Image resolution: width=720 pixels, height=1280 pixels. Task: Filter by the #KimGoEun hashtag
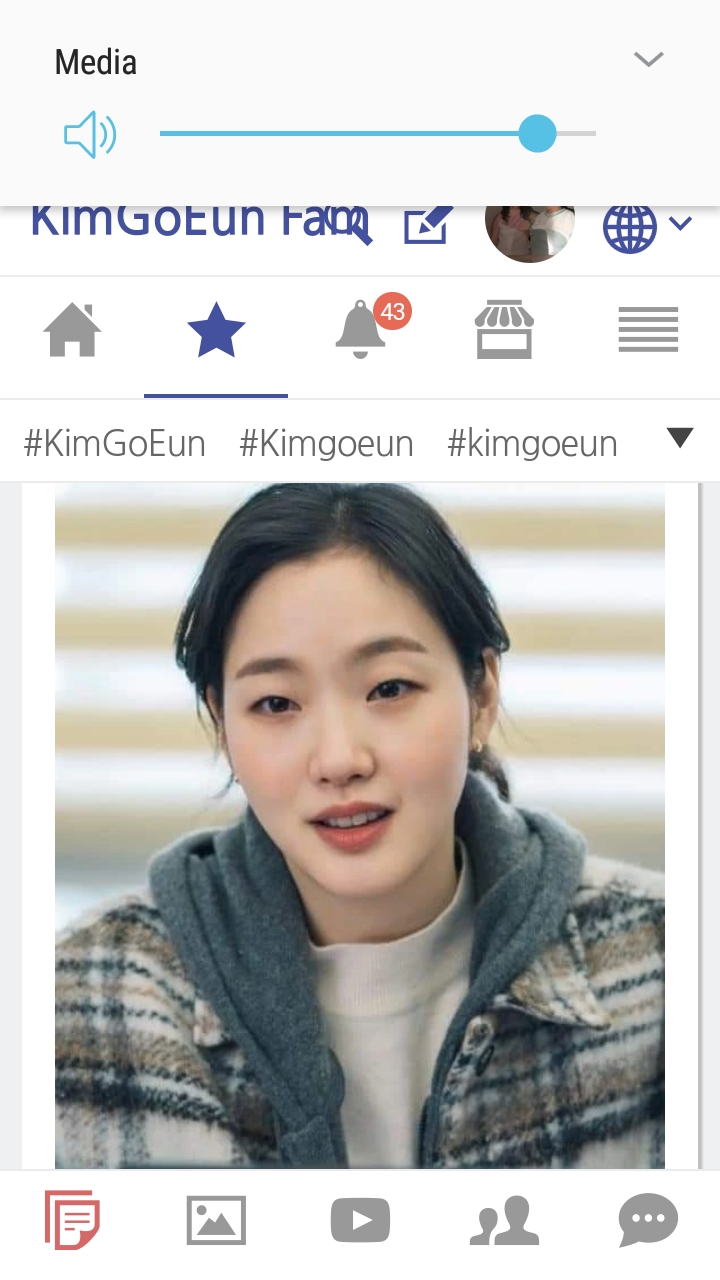tap(115, 443)
